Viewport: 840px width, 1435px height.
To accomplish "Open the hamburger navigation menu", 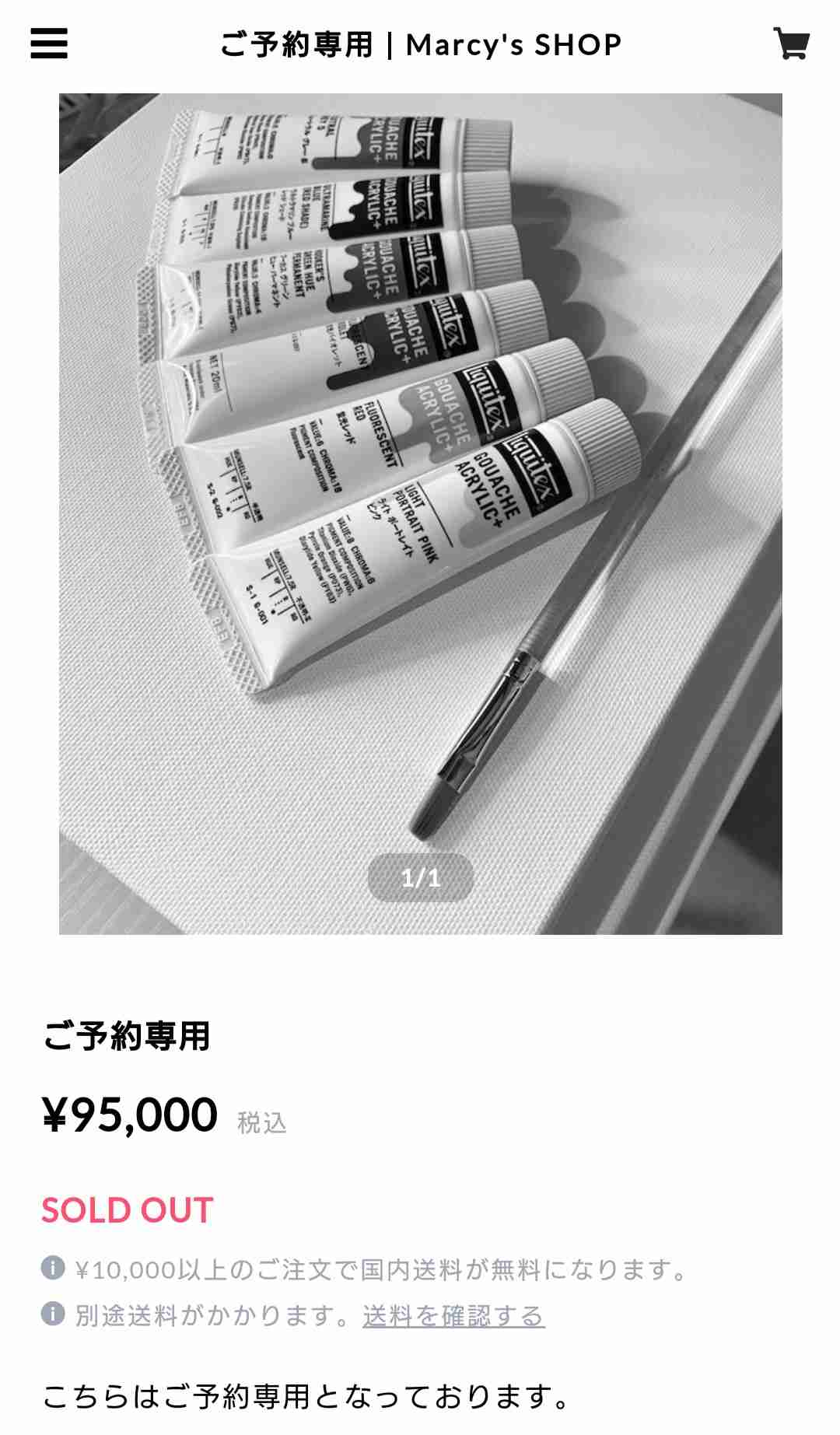I will pyautogui.click(x=48, y=44).
